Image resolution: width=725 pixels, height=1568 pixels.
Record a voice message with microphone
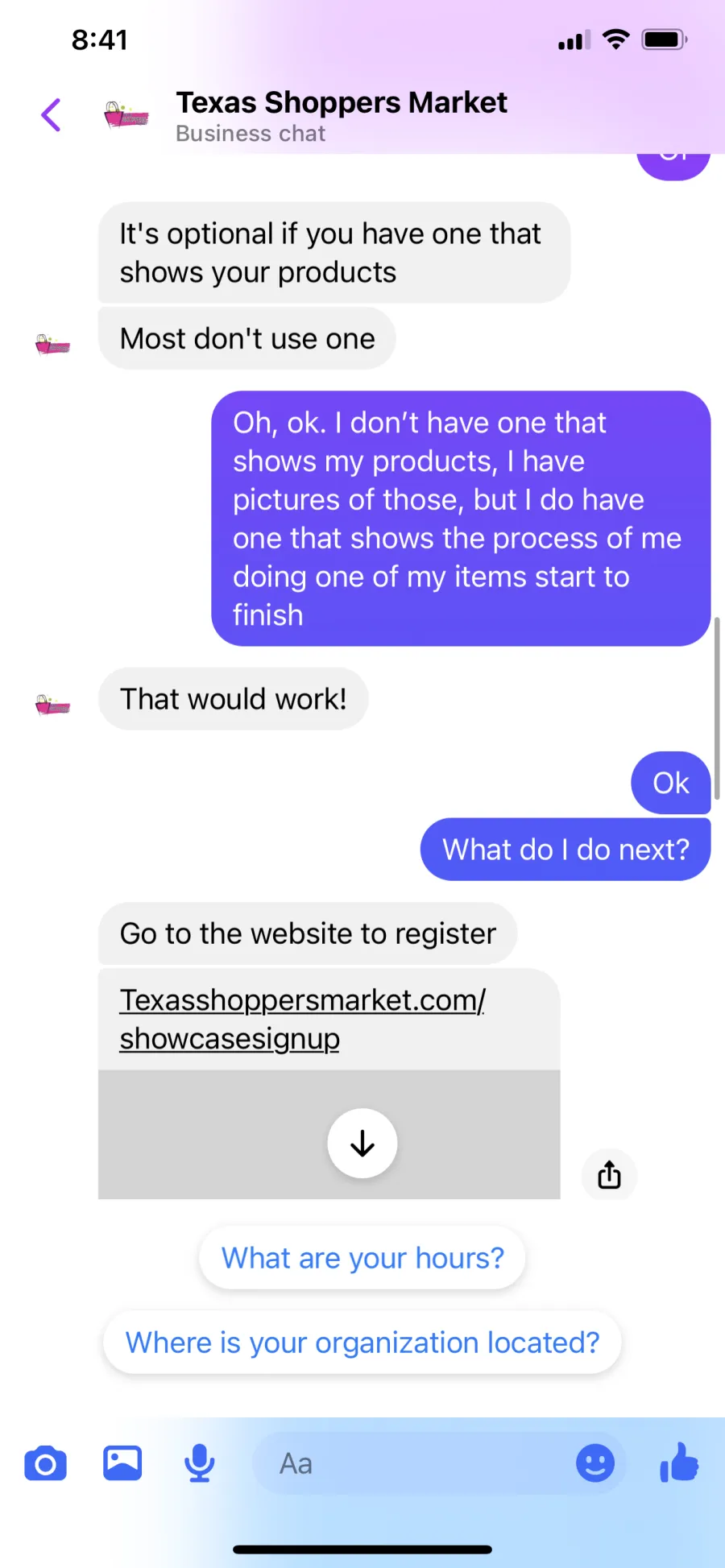click(200, 1463)
